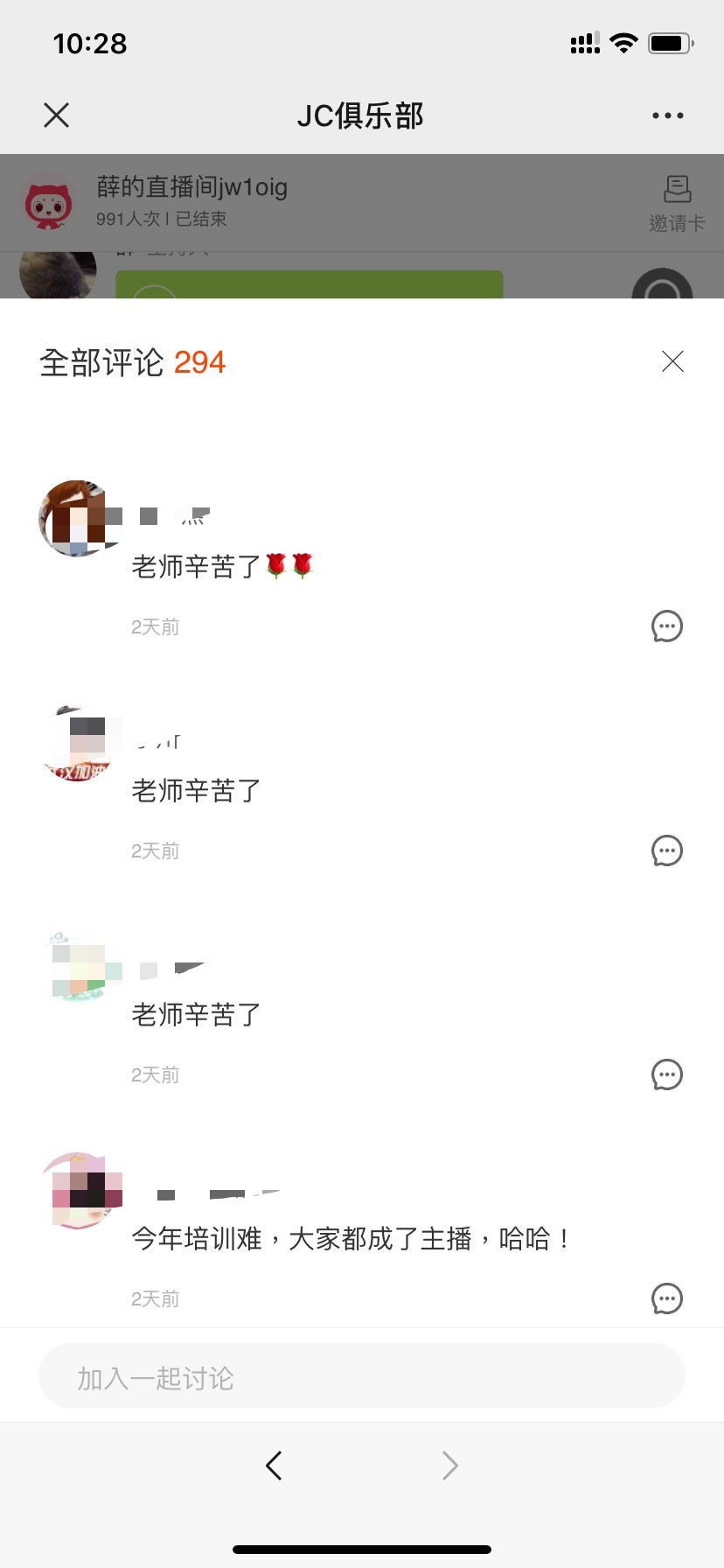
Task: Open the three-dot overflow menu
Action: click(667, 115)
